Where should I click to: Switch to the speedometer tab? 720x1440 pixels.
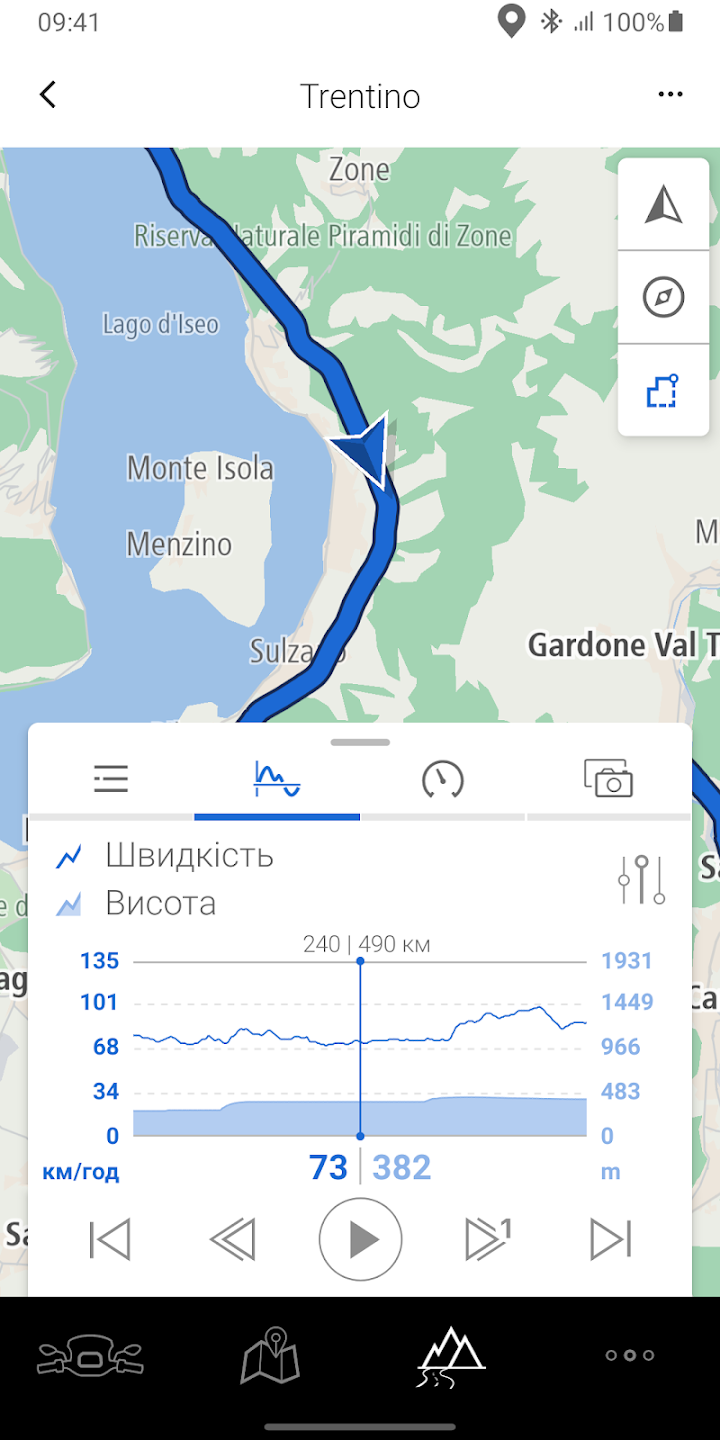tap(443, 779)
